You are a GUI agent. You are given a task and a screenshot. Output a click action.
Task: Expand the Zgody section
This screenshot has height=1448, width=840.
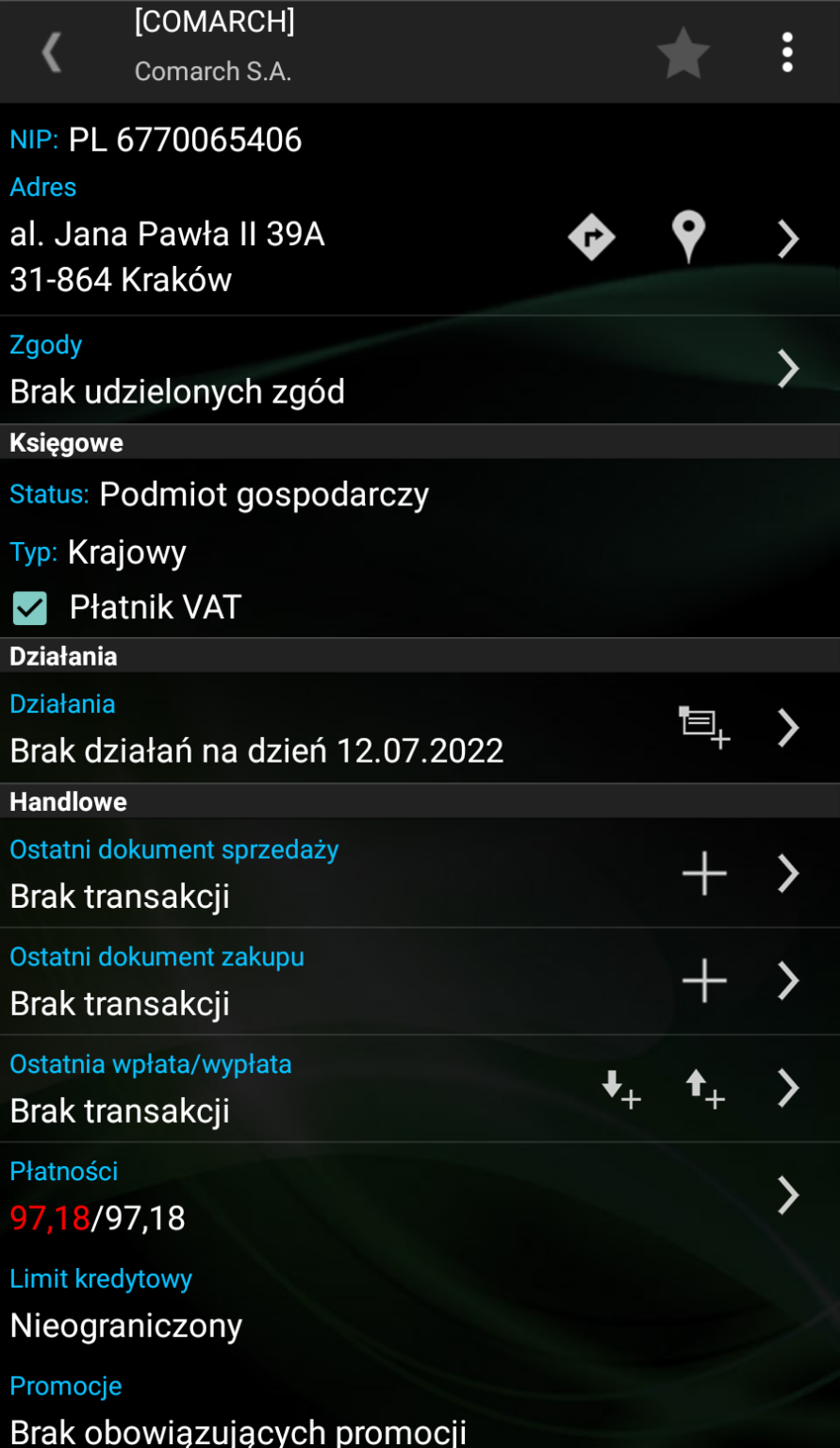click(x=788, y=368)
